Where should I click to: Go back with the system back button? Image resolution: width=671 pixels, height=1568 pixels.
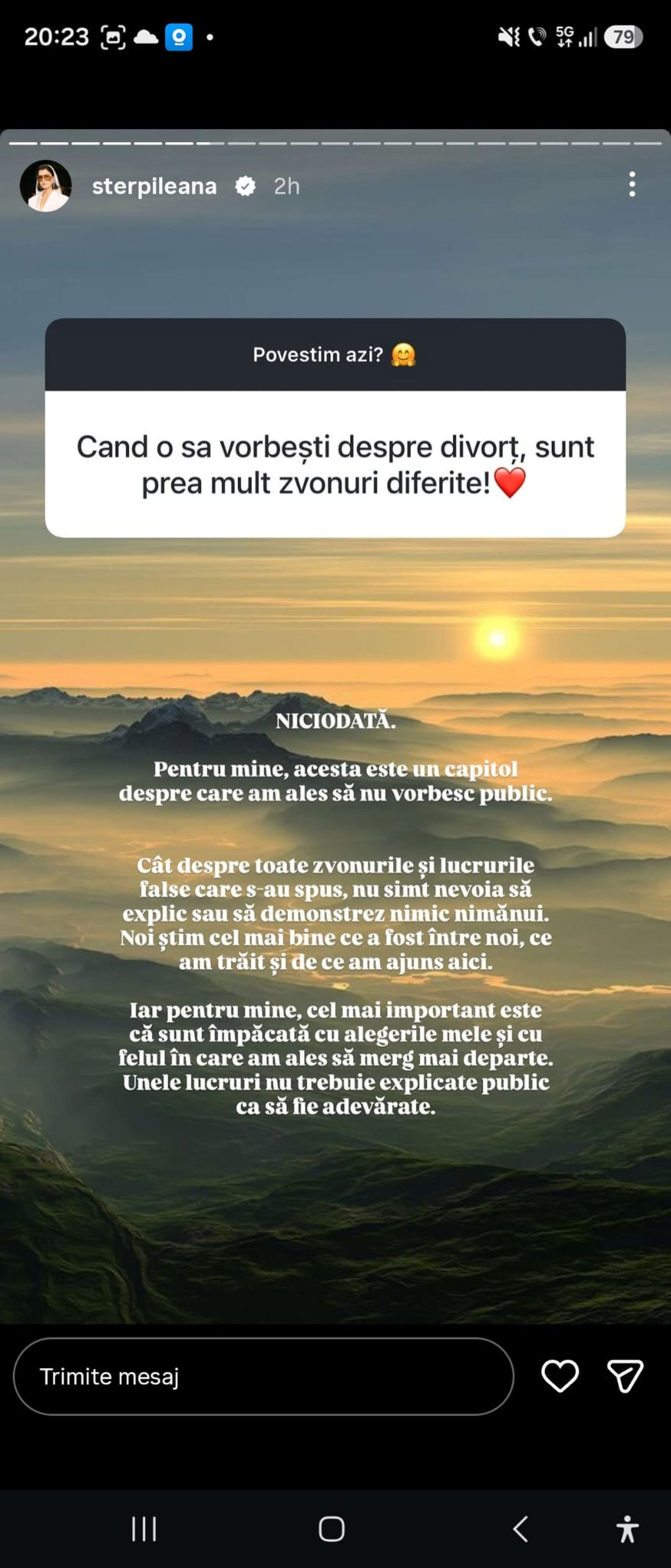pyautogui.click(x=520, y=1528)
